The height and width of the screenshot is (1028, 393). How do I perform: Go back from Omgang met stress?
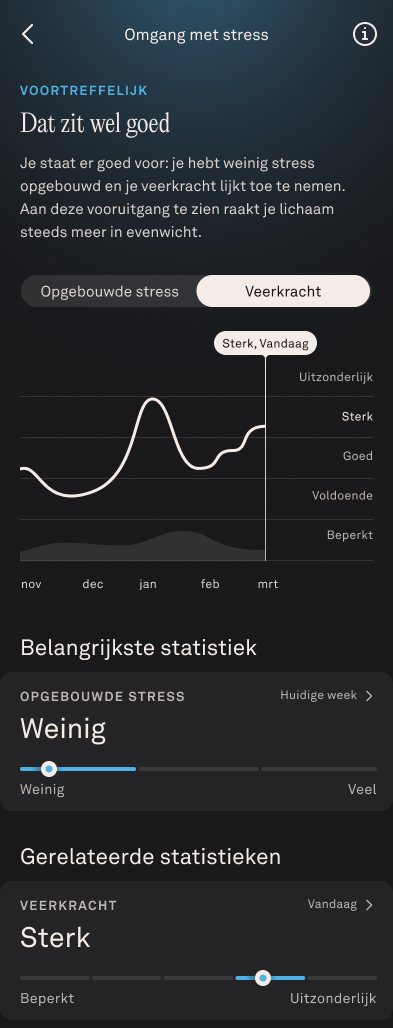click(x=28, y=34)
